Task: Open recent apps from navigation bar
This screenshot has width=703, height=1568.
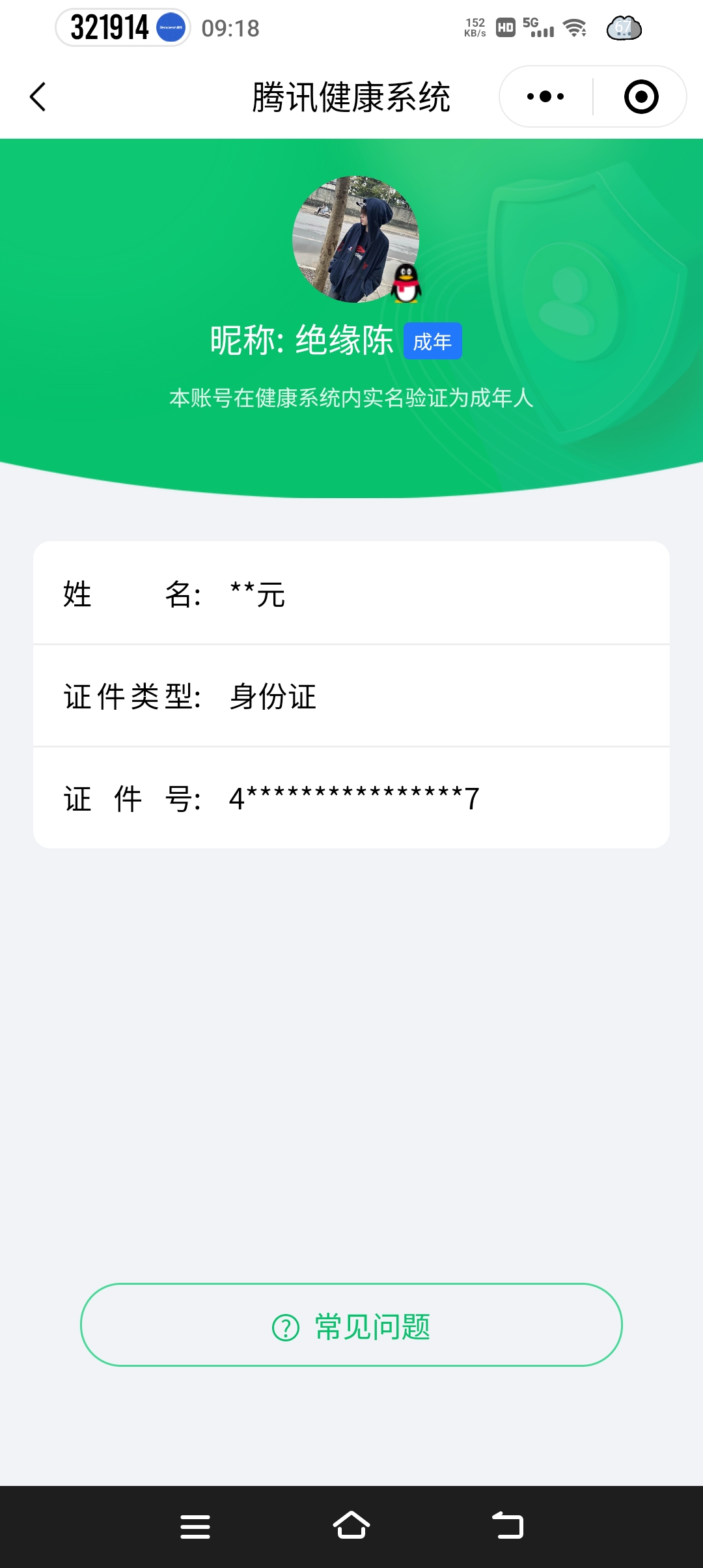Action: [195, 1526]
